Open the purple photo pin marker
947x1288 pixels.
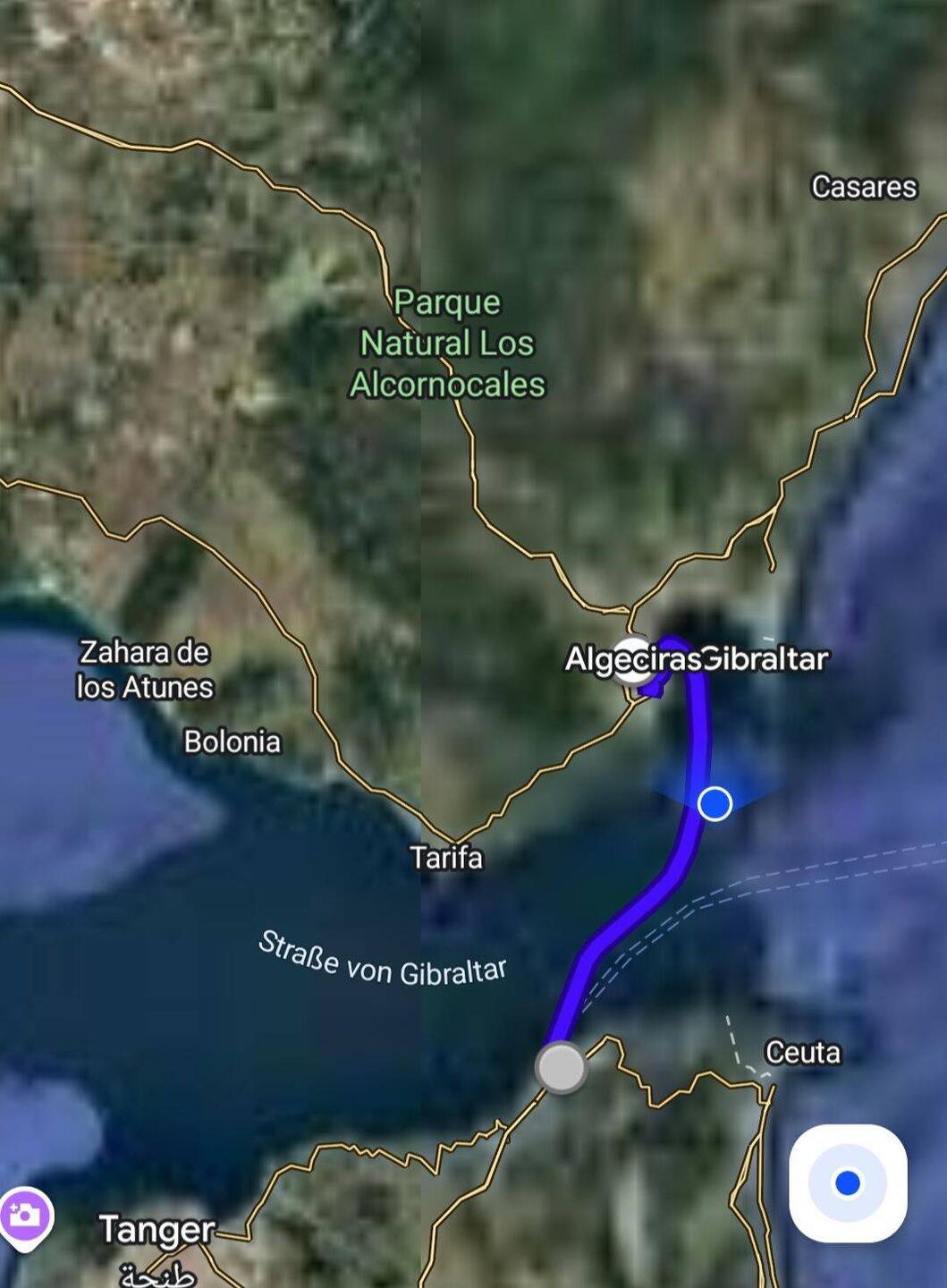pos(24,1216)
